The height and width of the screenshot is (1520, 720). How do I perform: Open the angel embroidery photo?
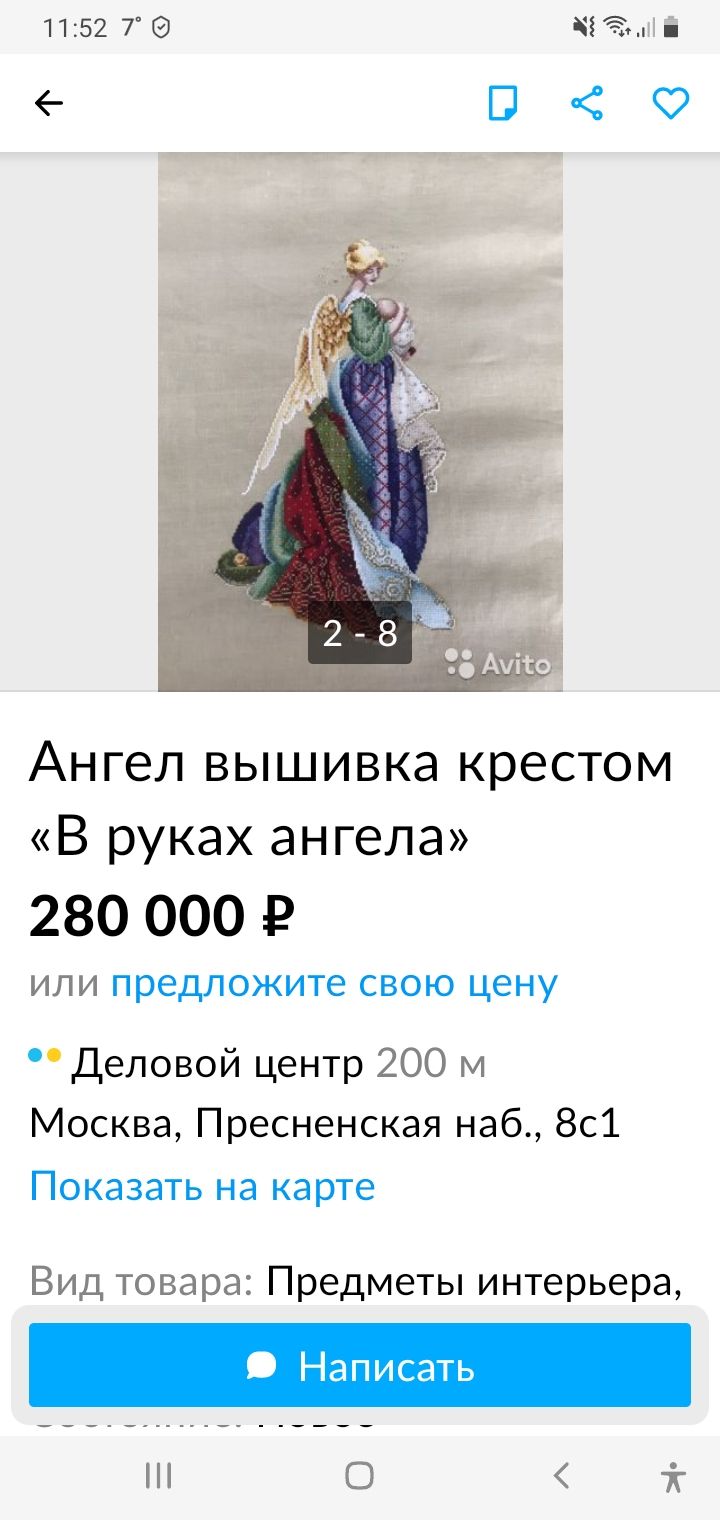pos(360,420)
